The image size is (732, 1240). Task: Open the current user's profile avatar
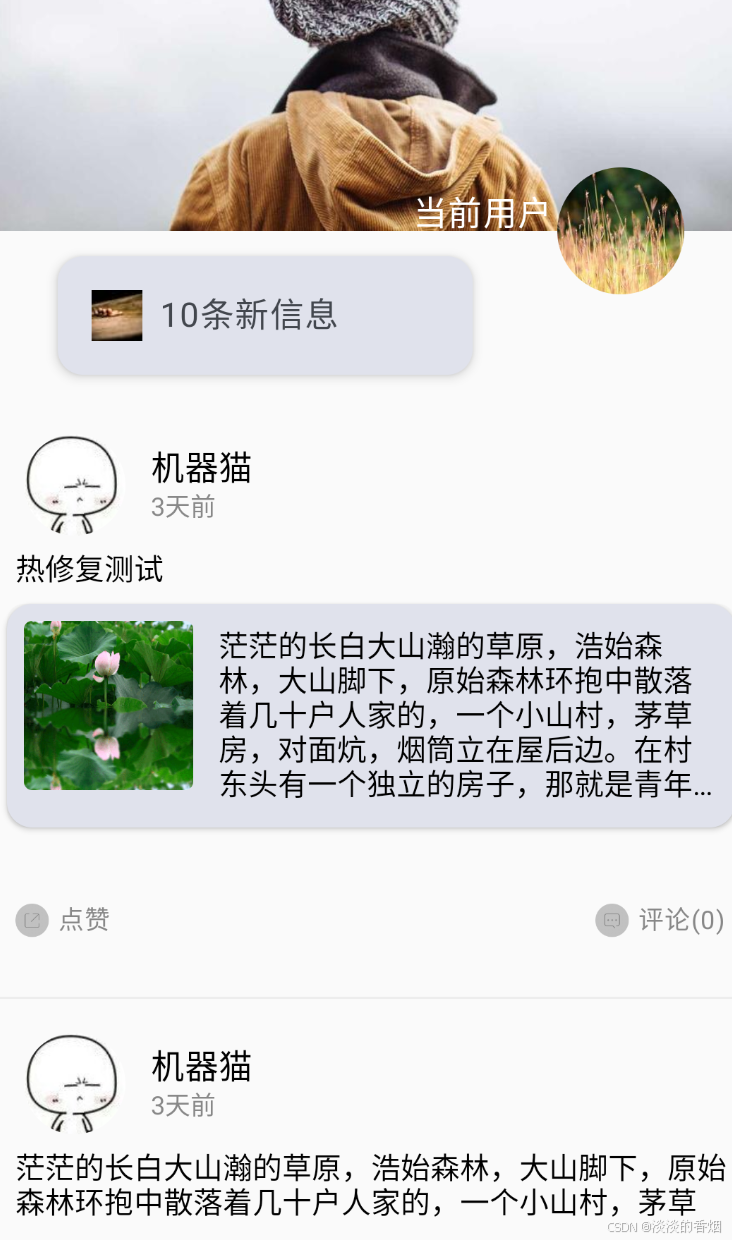[x=621, y=230]
